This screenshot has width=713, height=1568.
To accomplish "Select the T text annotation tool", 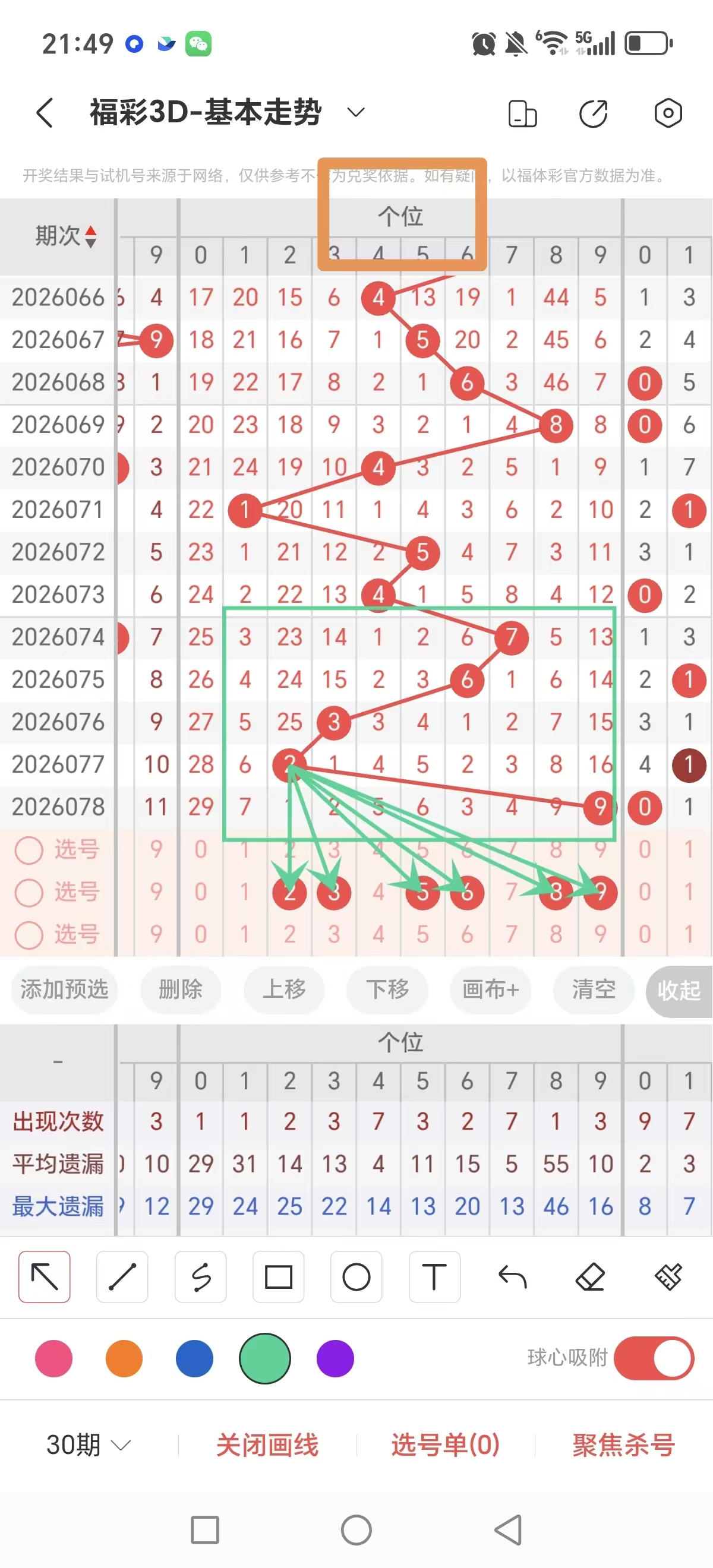I will coord(434,1277).
